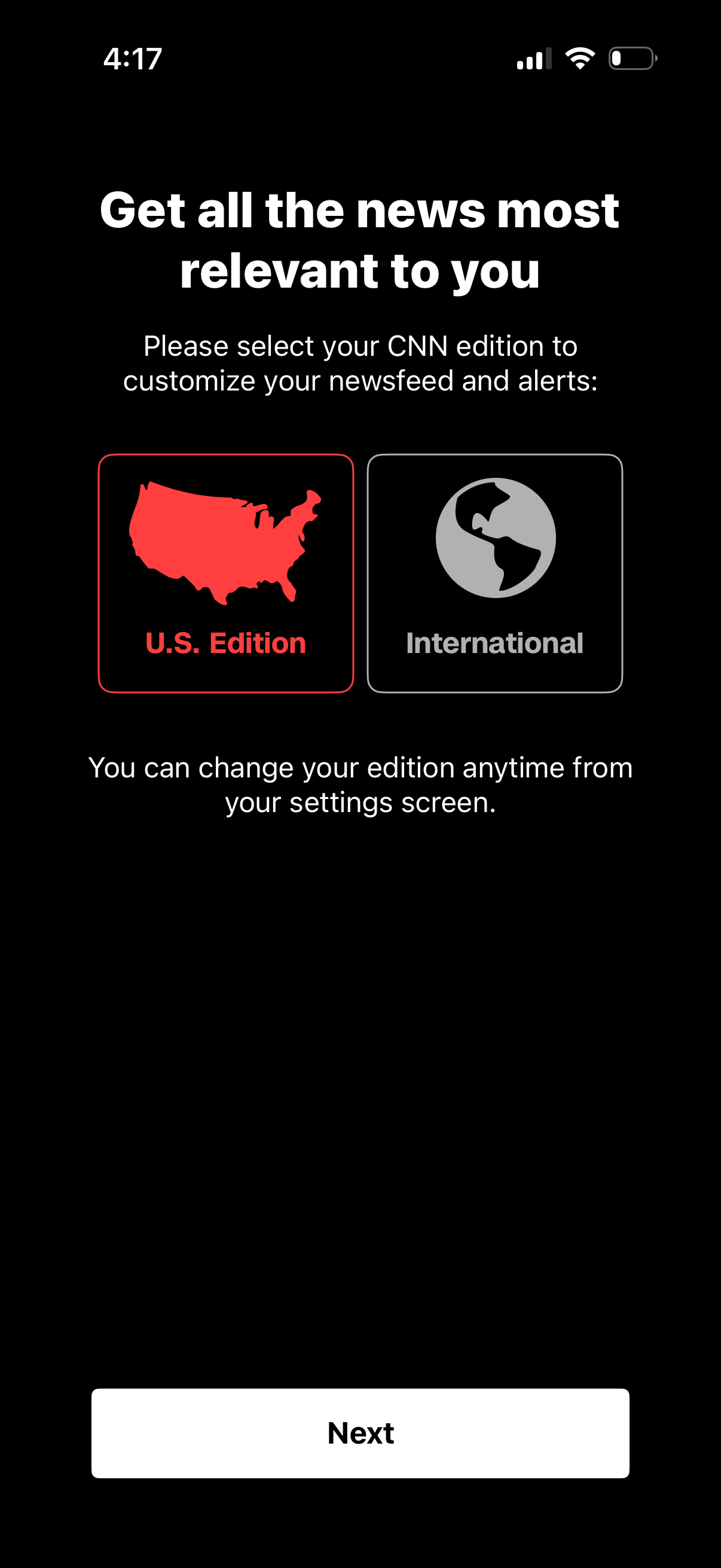Tap the low battery icon in status bar
The height and width of the screenshot is (1568, 721).
click(x=632, y=59)
